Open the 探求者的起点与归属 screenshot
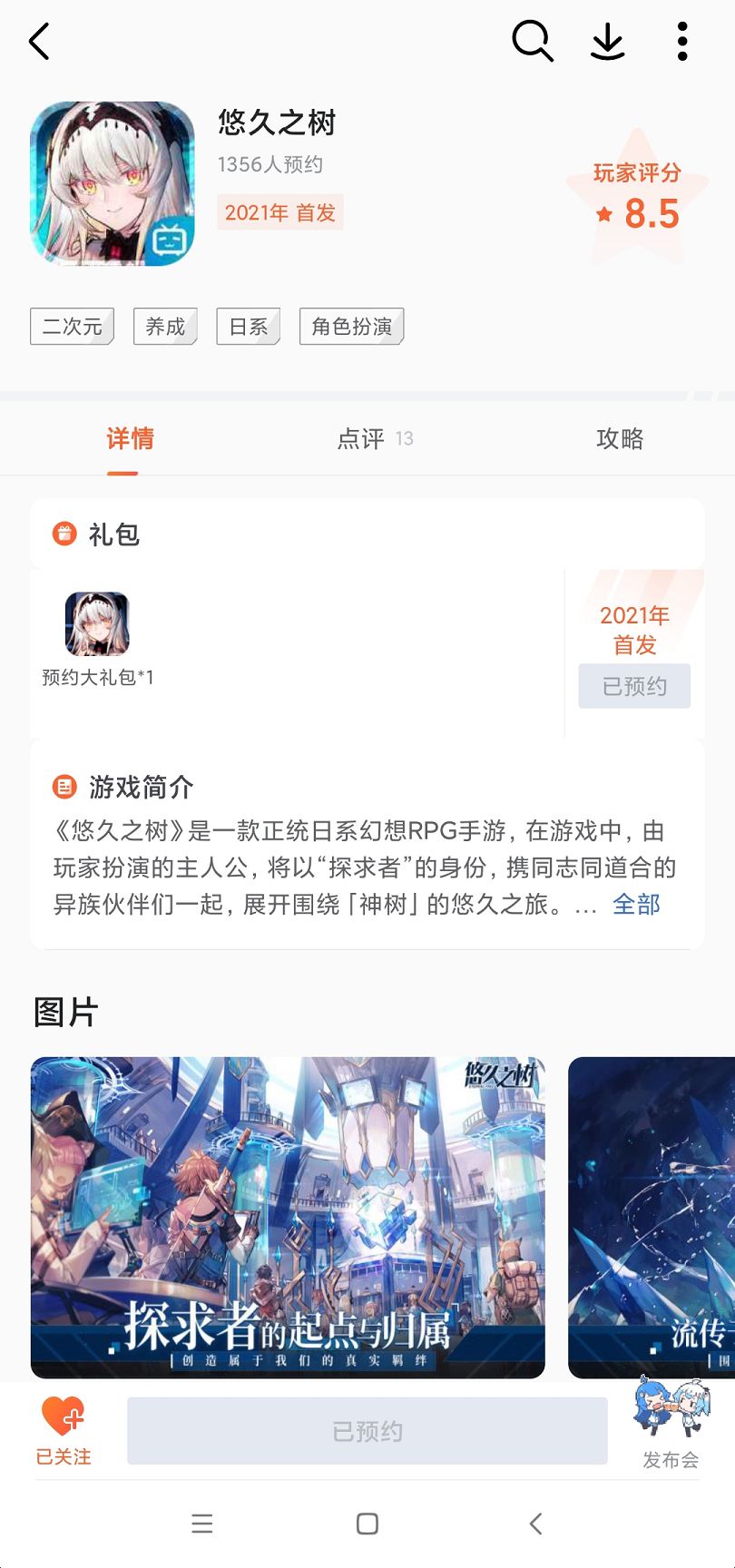Viewport: 735px width, 1568px height. pos(288,1216)
